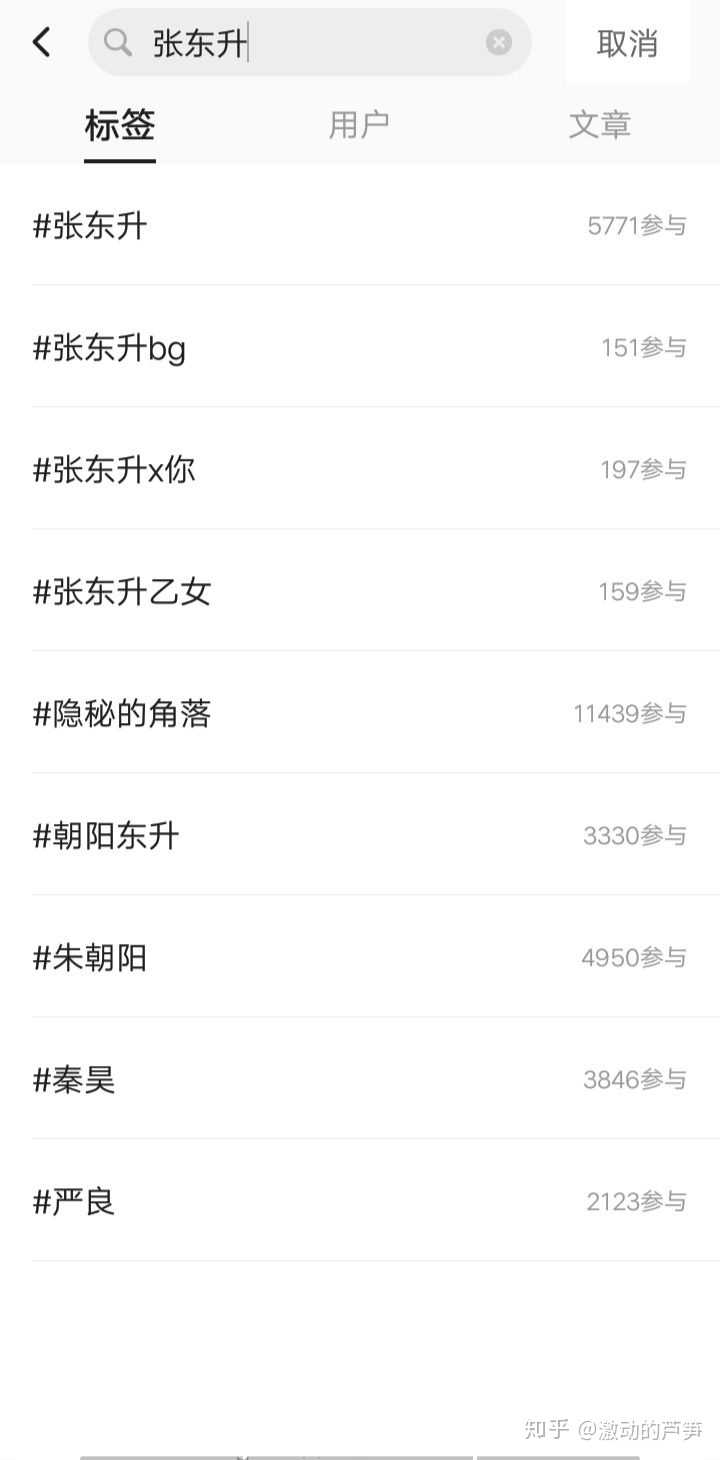Screen dimensions: 720x1460
Task: Switch to the 用户 tab
Action: pos(359,125)
